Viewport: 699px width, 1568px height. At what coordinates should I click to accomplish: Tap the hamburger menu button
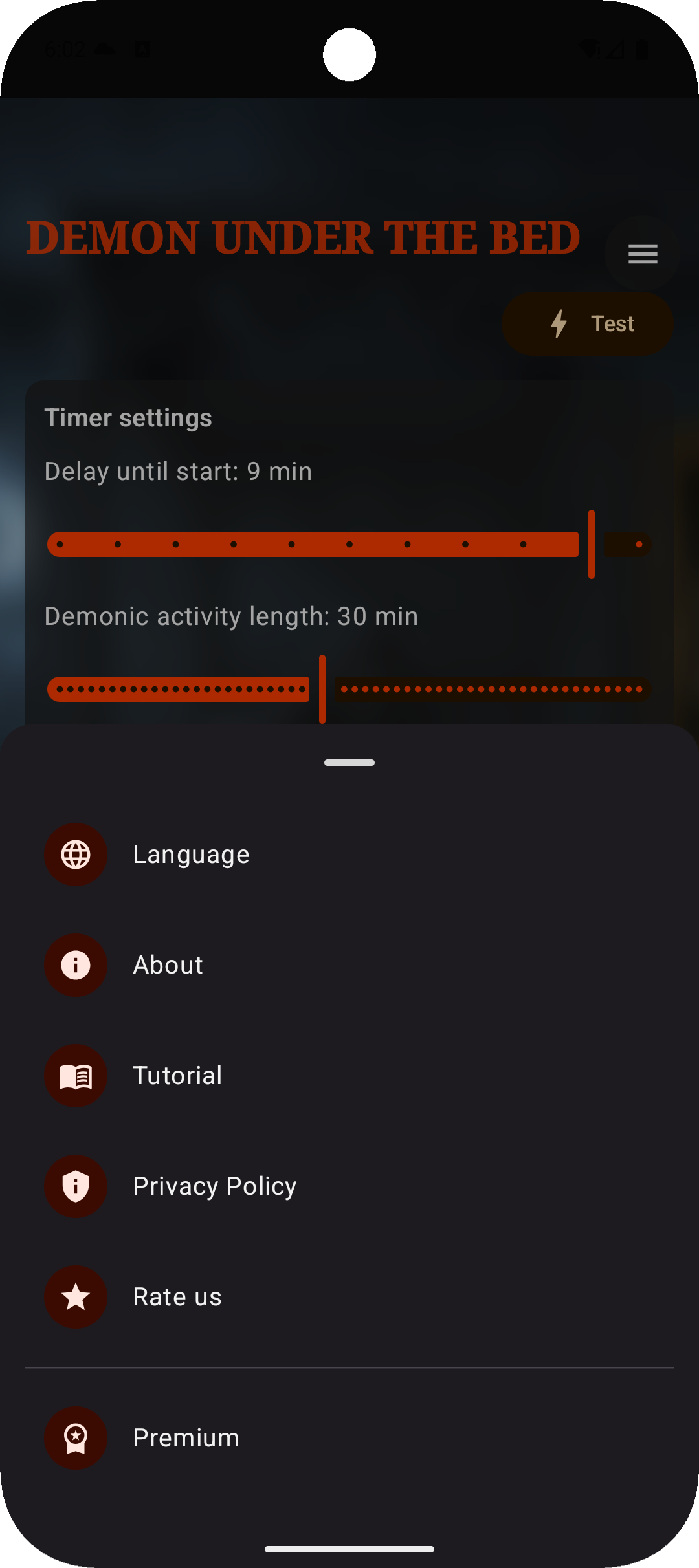(x=642, y=254)
